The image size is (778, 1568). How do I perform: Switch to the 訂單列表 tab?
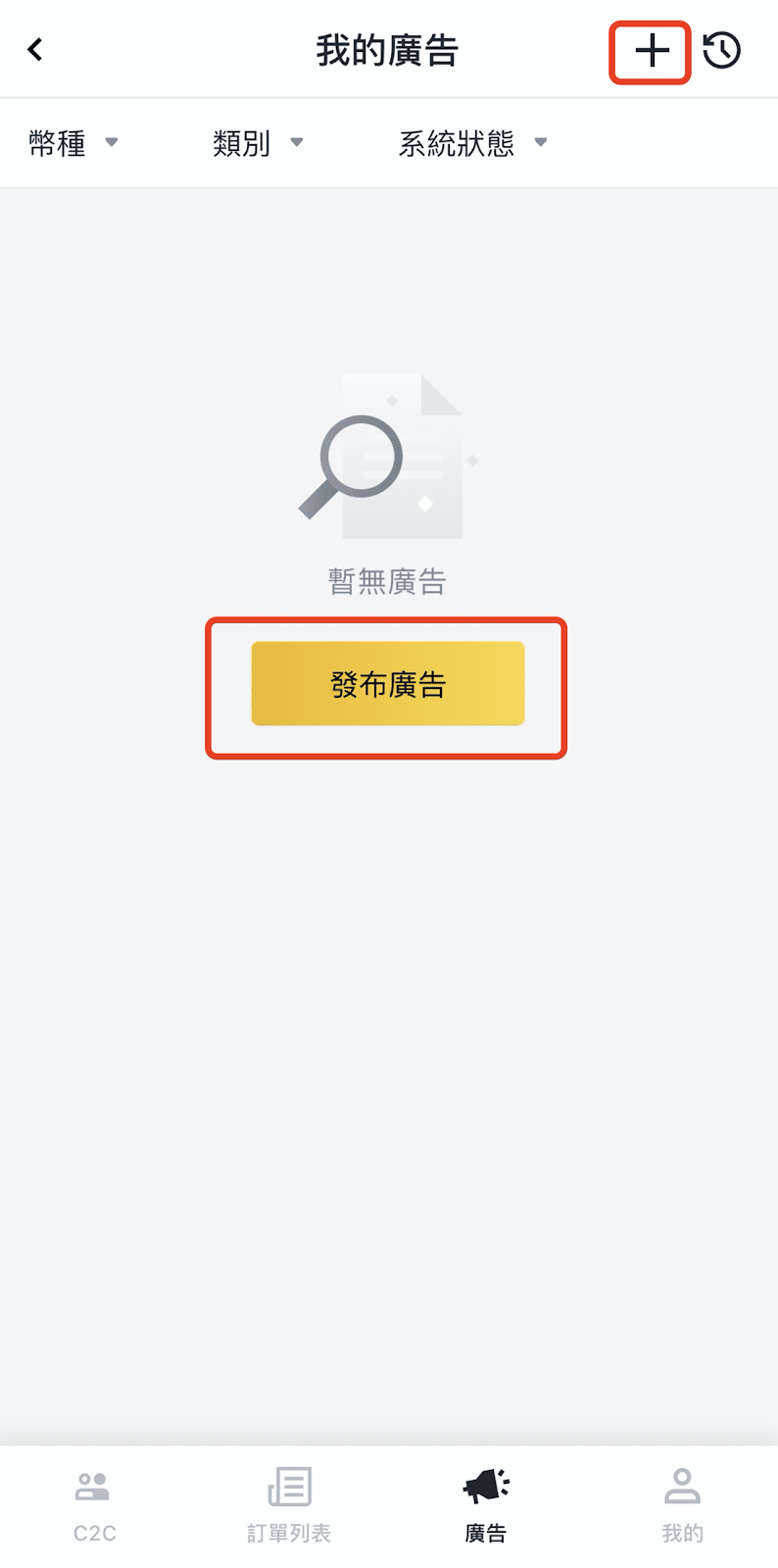[x=289, y=1506]
